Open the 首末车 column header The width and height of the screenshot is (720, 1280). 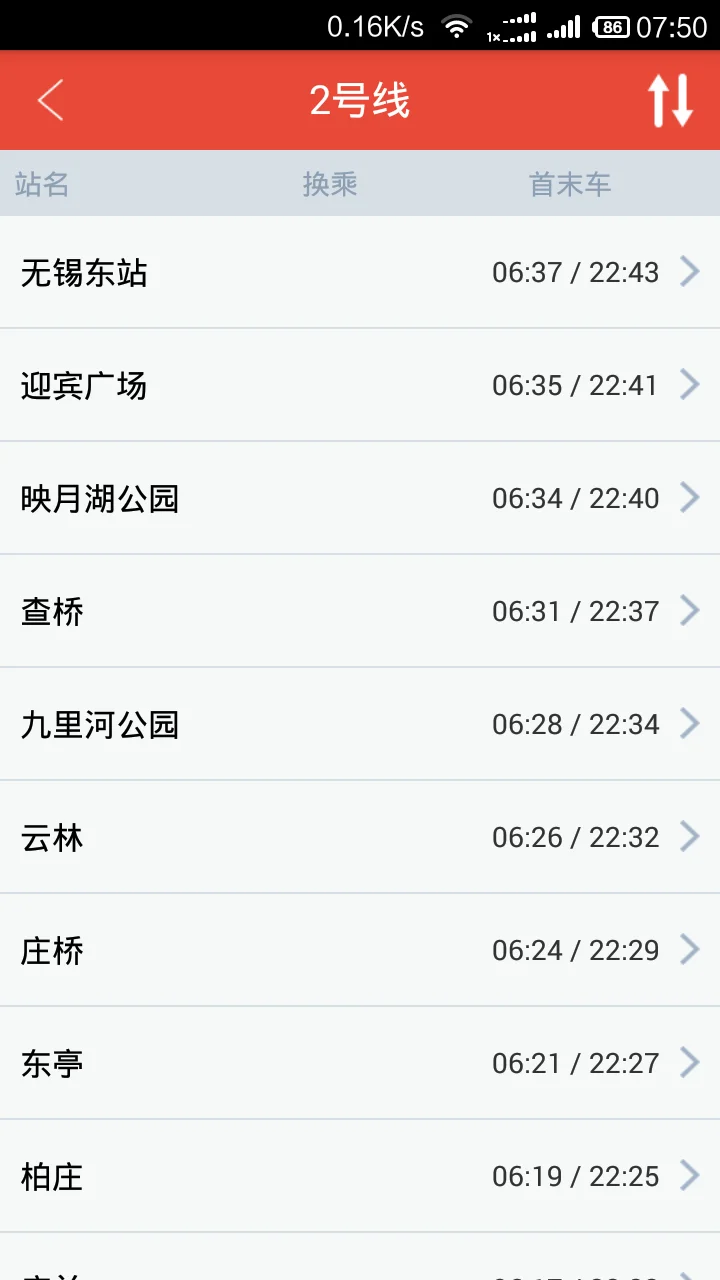pos(569,183)
